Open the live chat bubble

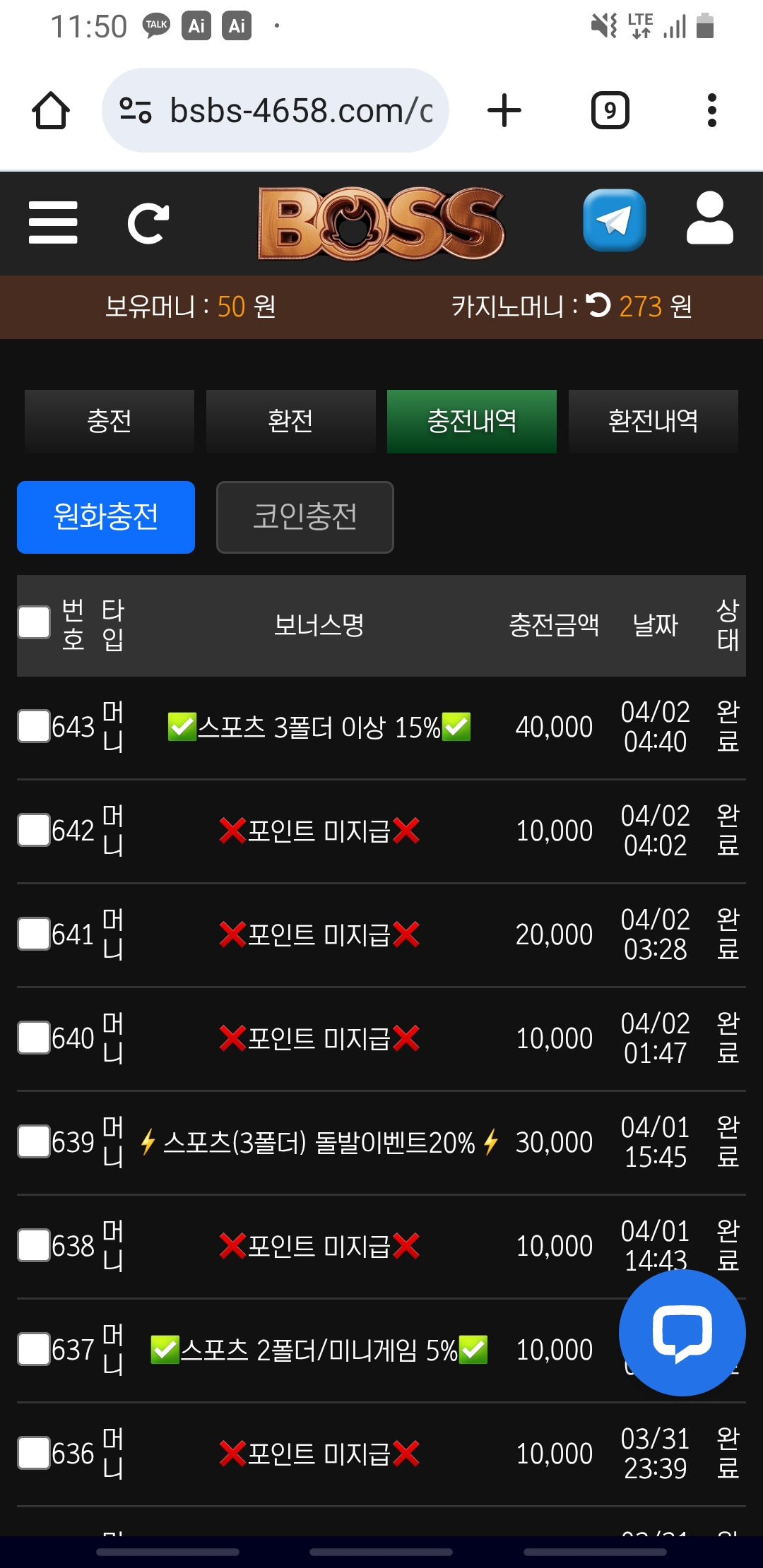tap(682, 1333)
